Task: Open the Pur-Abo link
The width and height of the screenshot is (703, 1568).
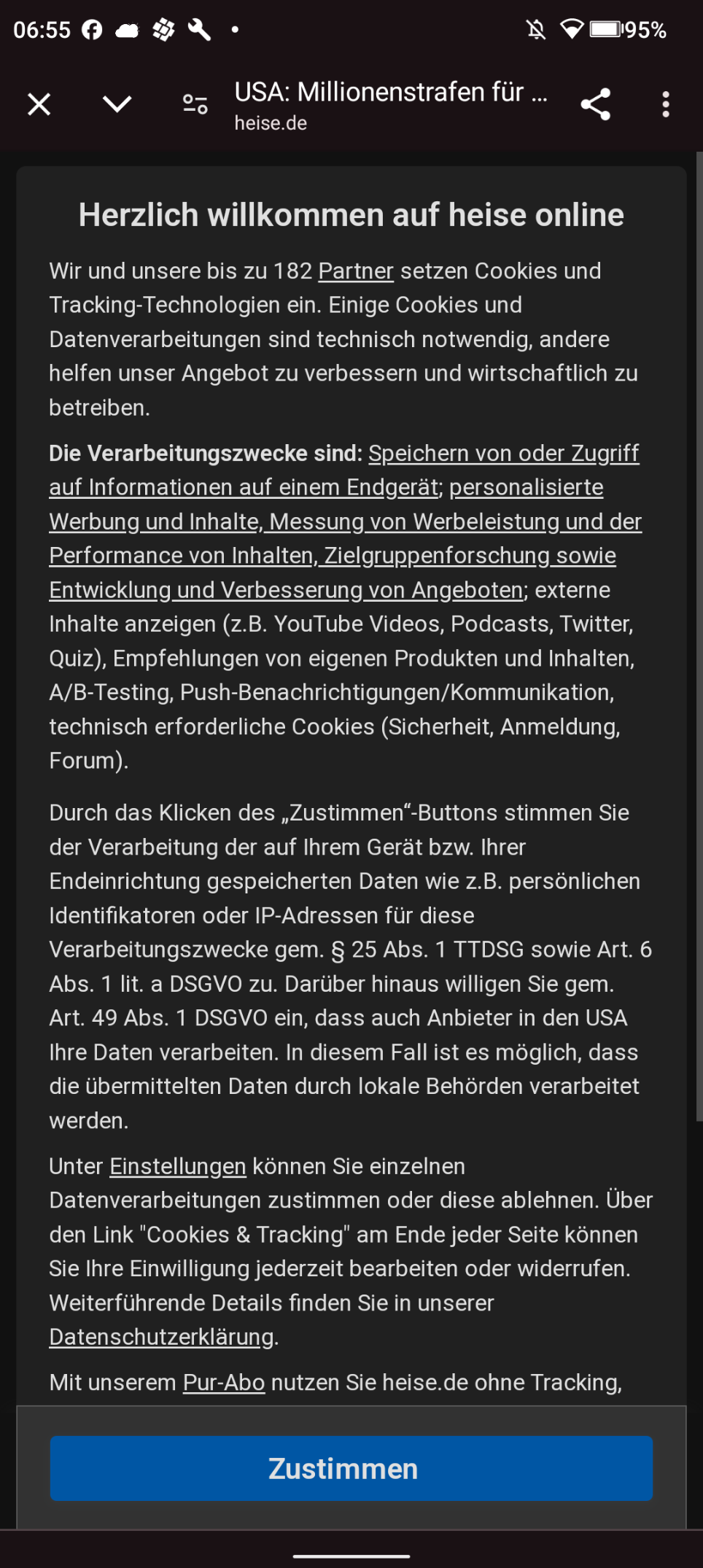Action: (223, 1383)
